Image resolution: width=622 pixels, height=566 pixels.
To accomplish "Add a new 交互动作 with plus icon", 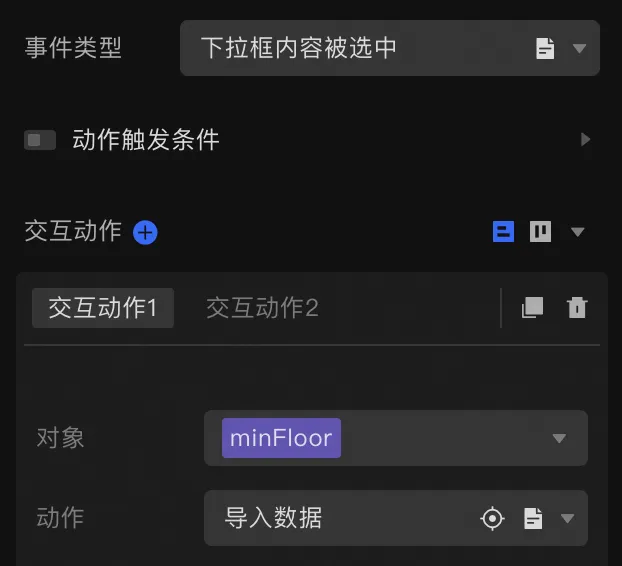I will 146,233.
